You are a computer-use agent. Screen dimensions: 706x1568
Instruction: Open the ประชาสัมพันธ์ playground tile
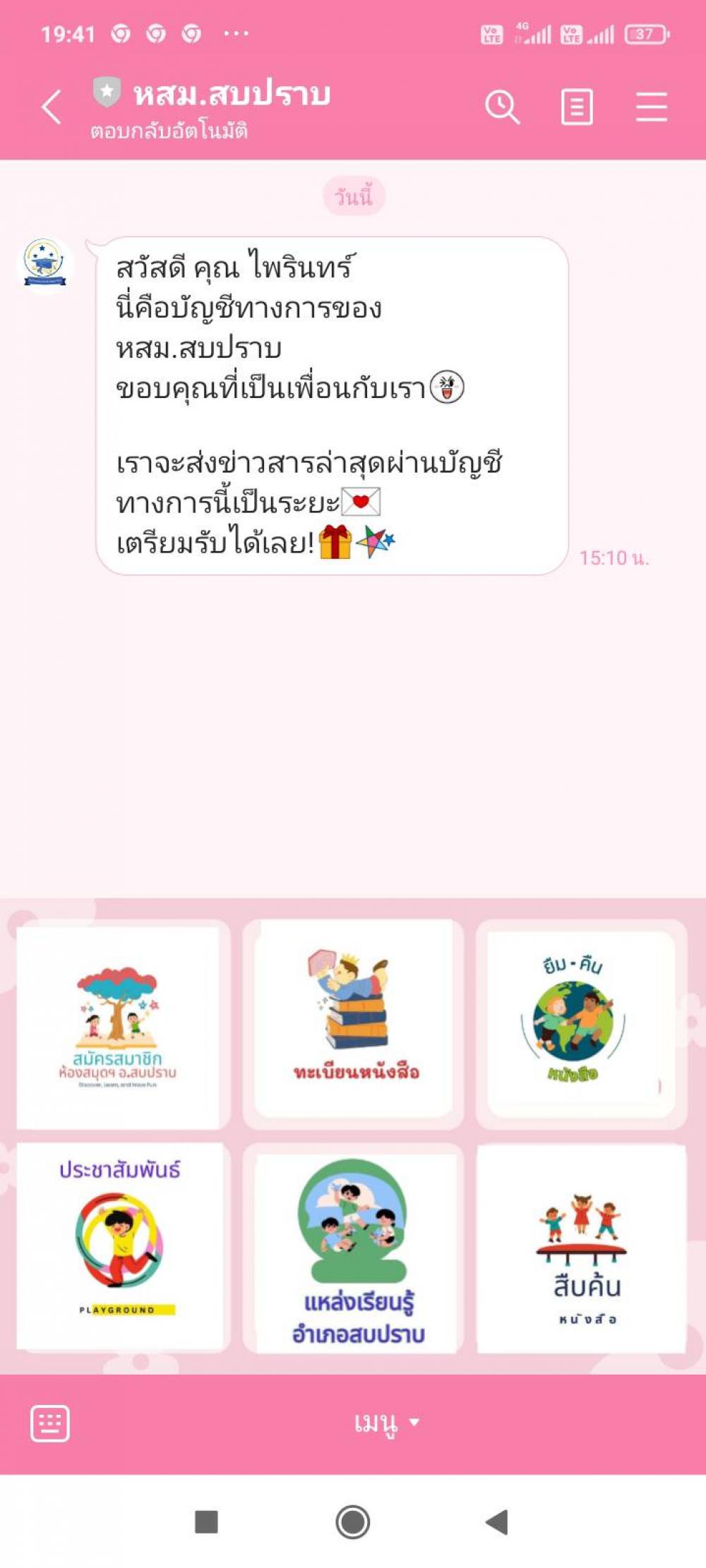[x=119, y=1246]
